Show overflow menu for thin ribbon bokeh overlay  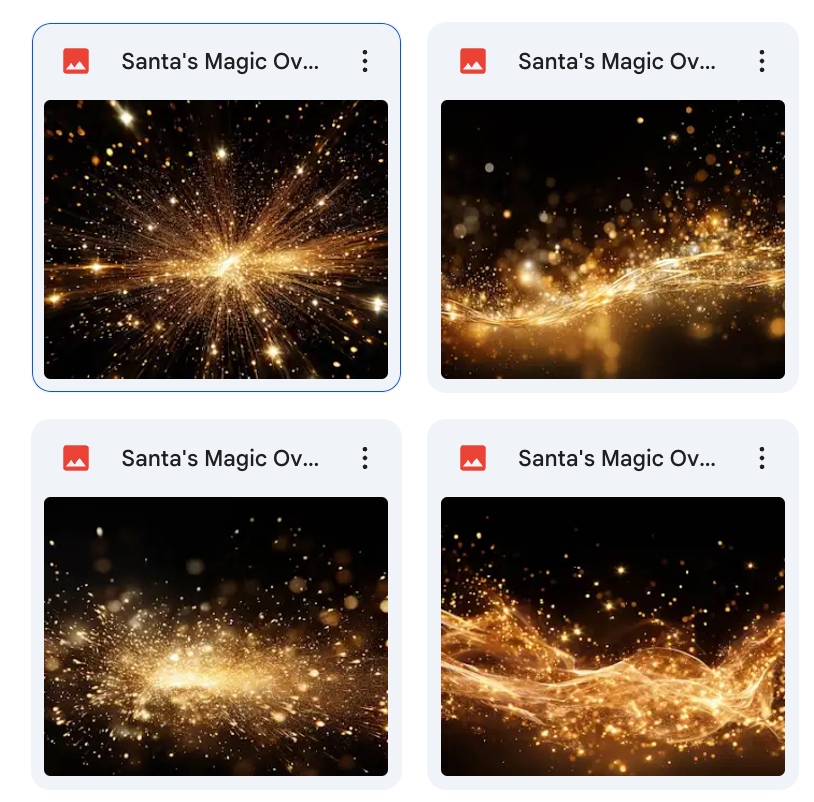(x=762, y=61)
